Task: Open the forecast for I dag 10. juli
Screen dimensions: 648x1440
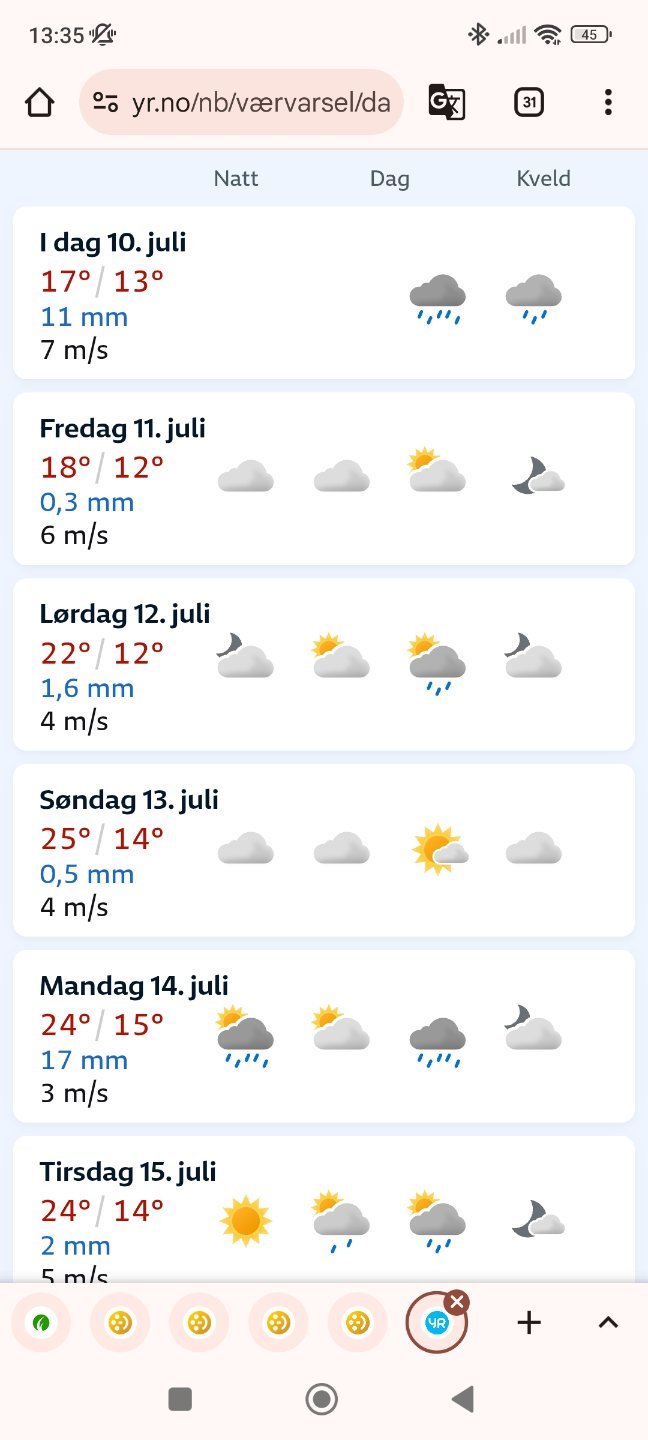Action: pyautogui.click(x=323, y=293)
